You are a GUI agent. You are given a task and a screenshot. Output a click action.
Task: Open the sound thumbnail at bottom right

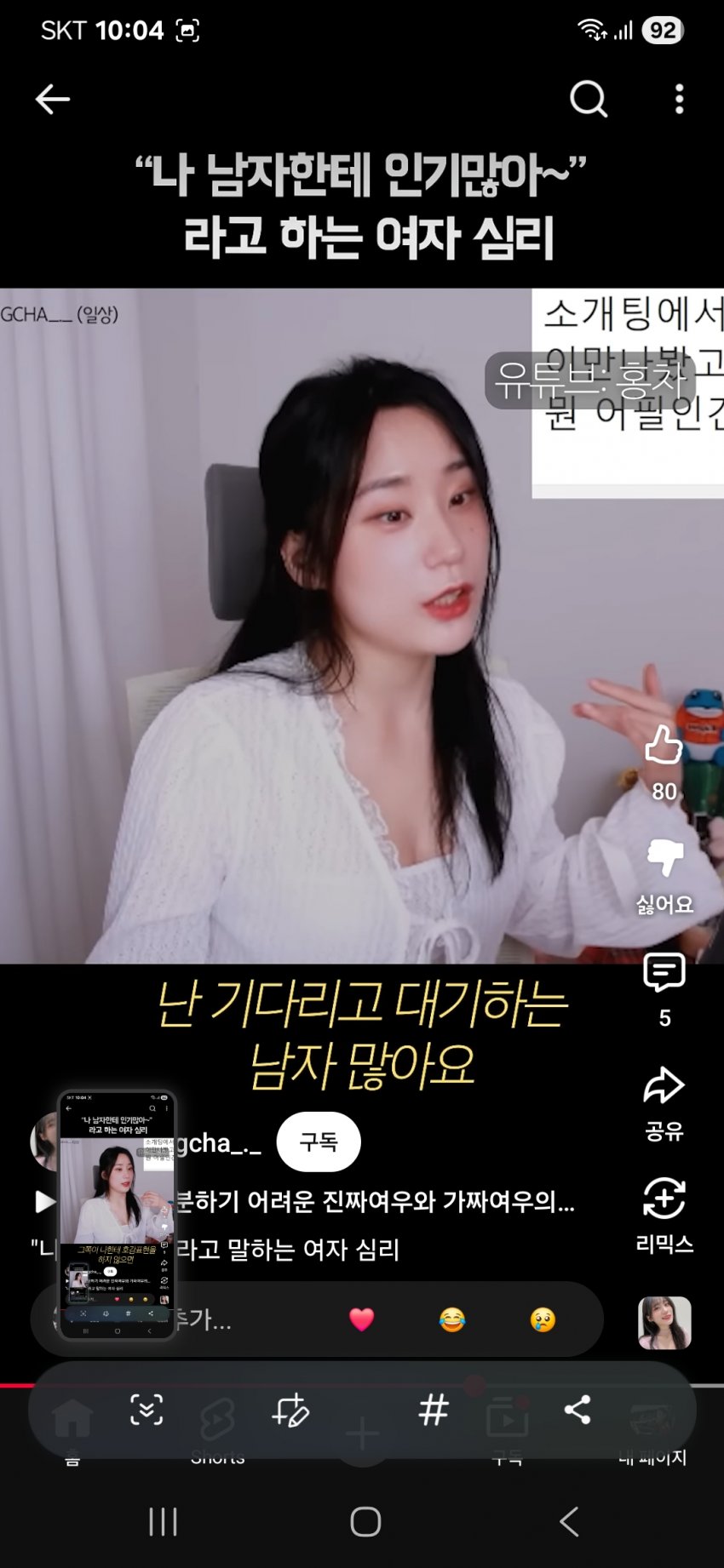[x=664, y=1323]
